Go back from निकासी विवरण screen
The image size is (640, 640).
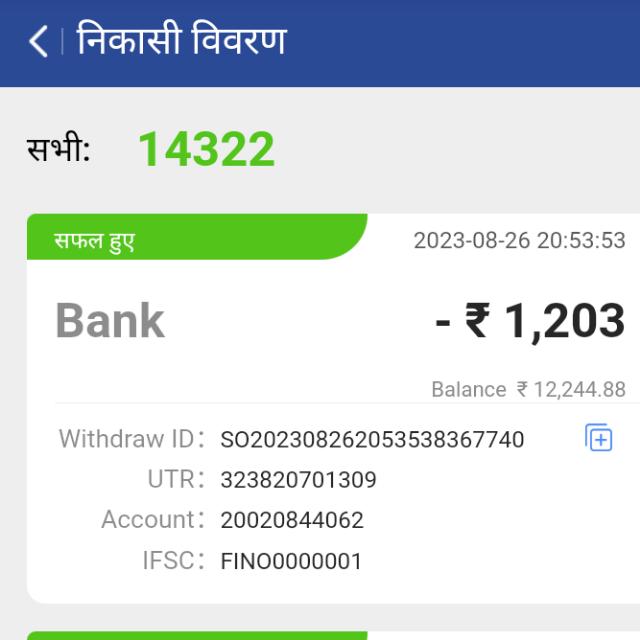(38, 42)
